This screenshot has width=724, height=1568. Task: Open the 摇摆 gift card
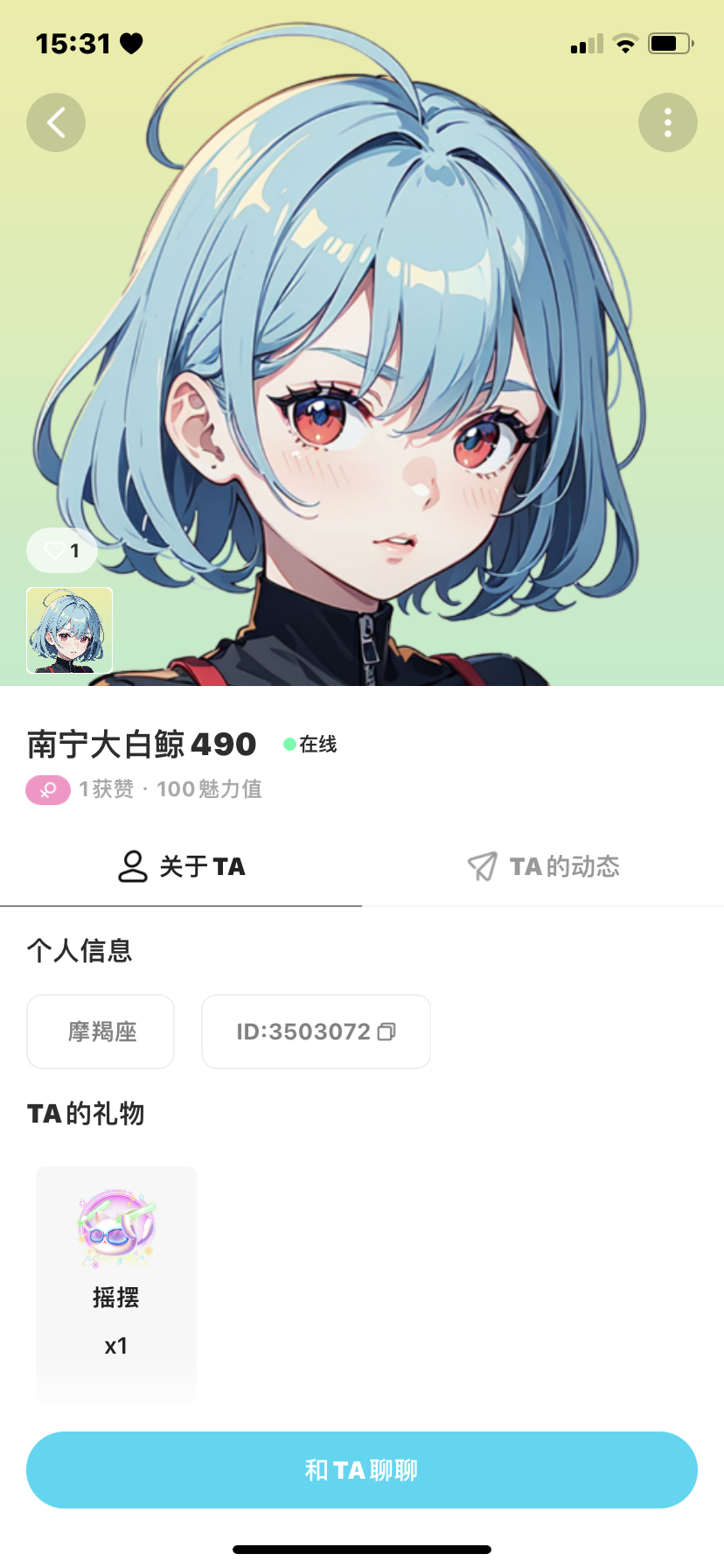[116, 1284]
